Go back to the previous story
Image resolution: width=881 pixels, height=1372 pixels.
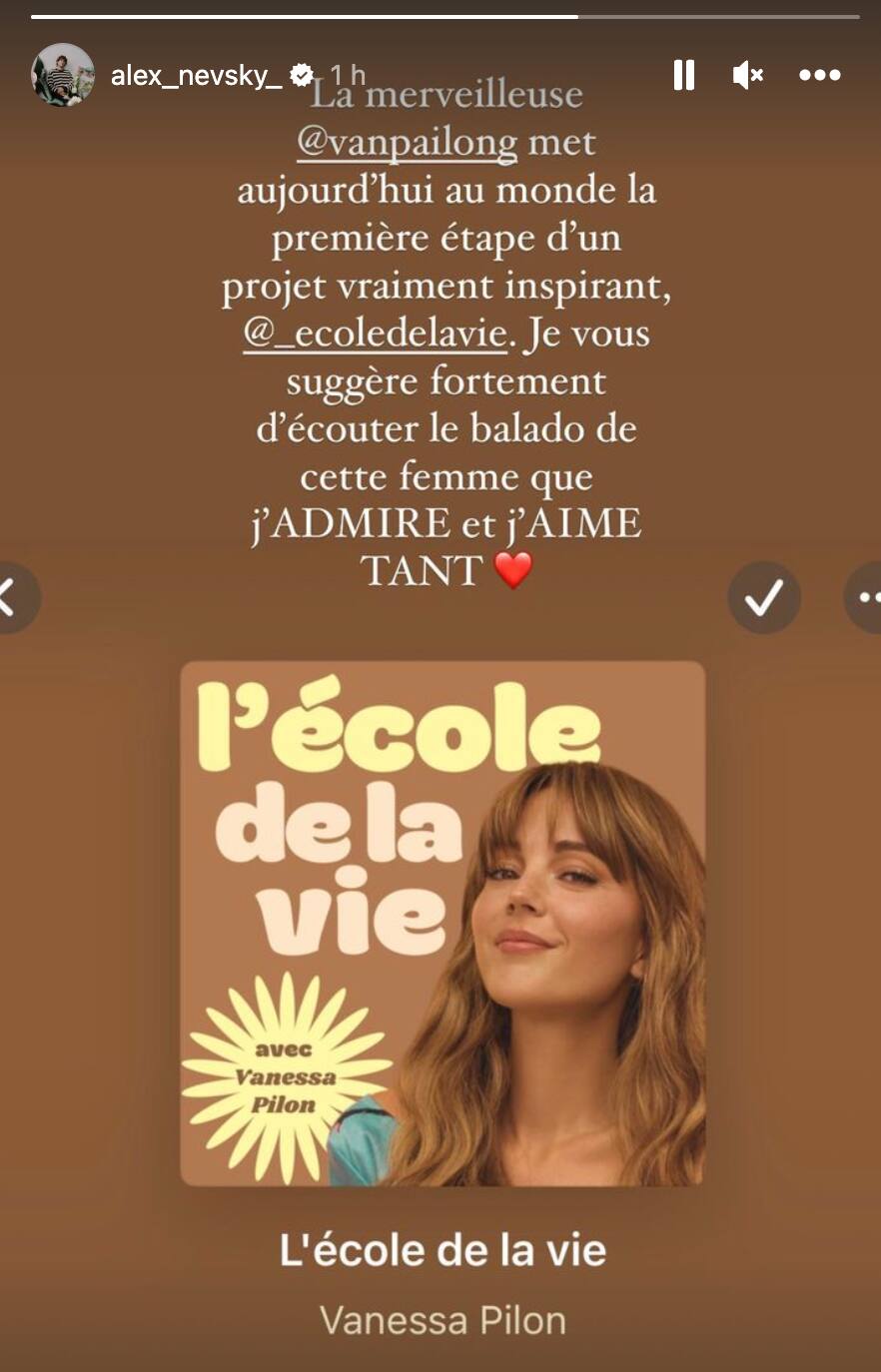coord(12,597)
